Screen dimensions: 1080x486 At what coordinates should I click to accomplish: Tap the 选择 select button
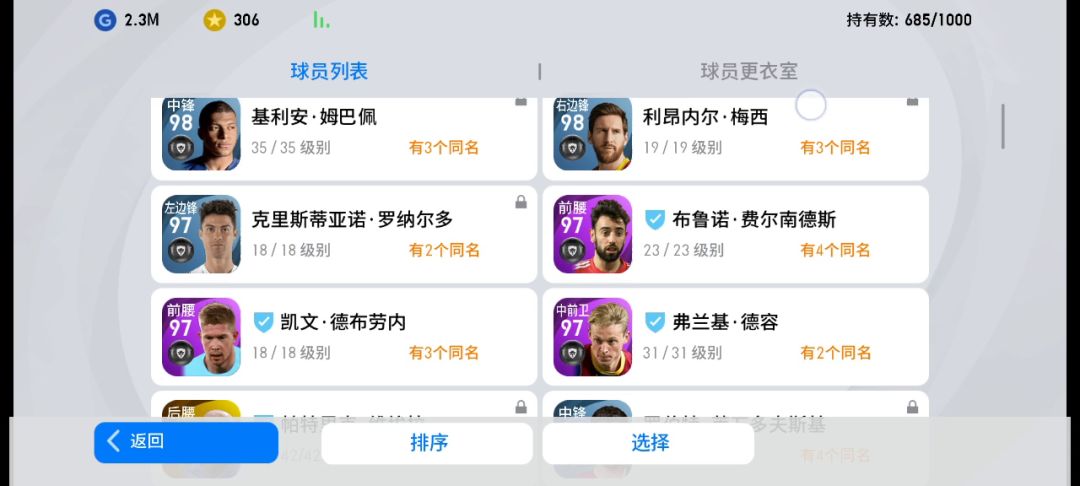coord(648,443)
